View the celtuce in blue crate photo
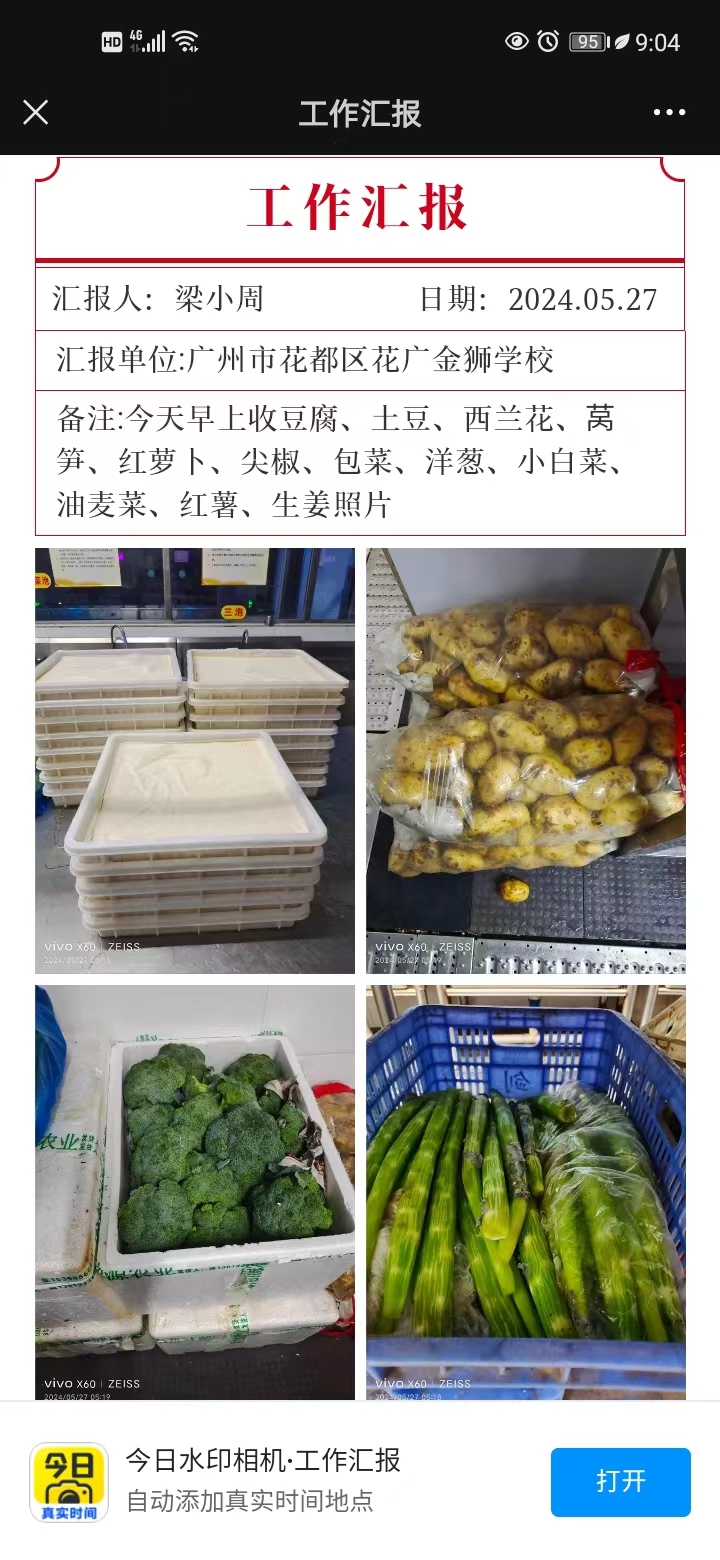The width and height of the screenshot is (720, 1560). [525, 1192]
